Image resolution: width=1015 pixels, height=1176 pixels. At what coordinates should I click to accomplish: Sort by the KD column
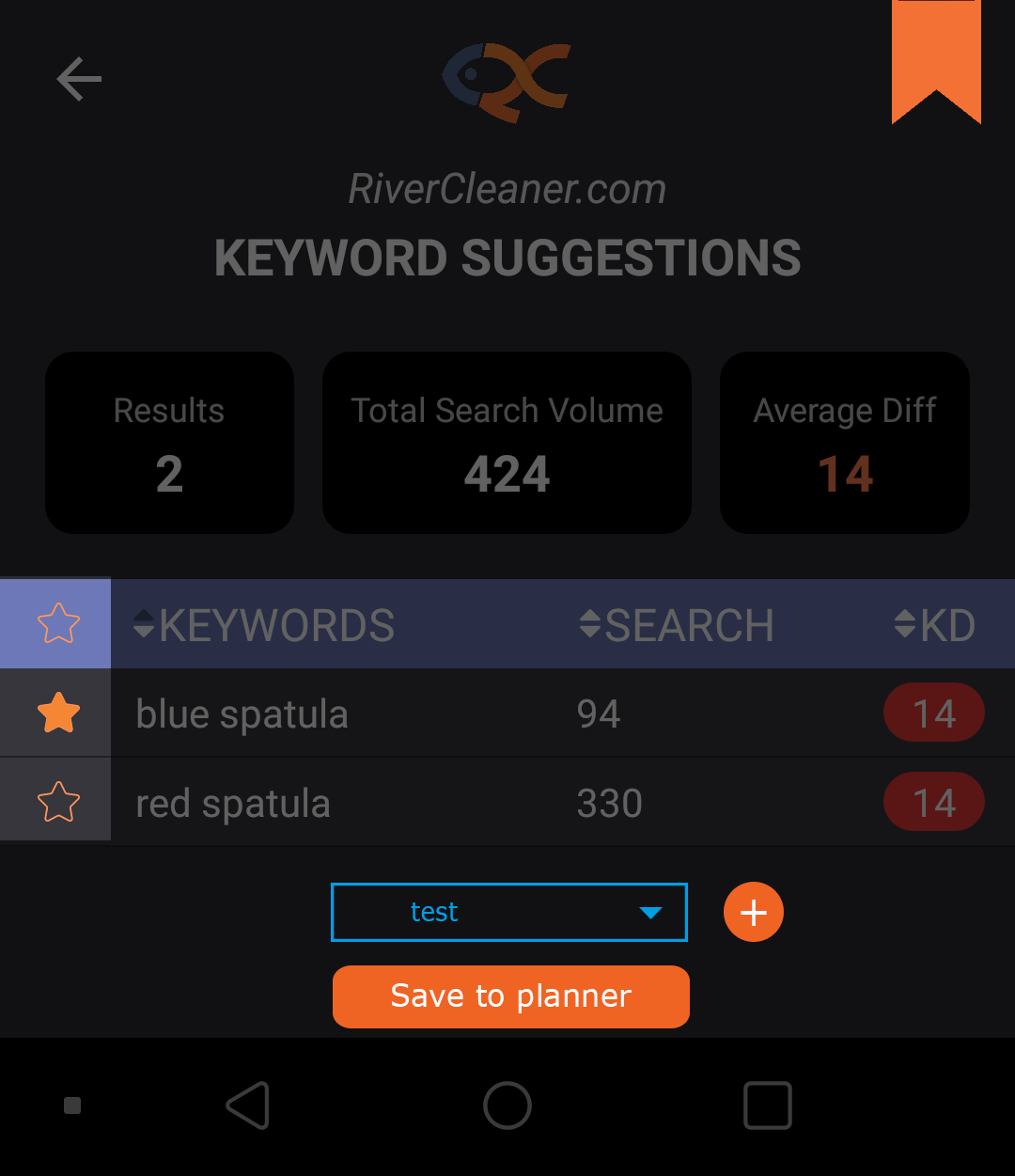(x=934, y=625)
